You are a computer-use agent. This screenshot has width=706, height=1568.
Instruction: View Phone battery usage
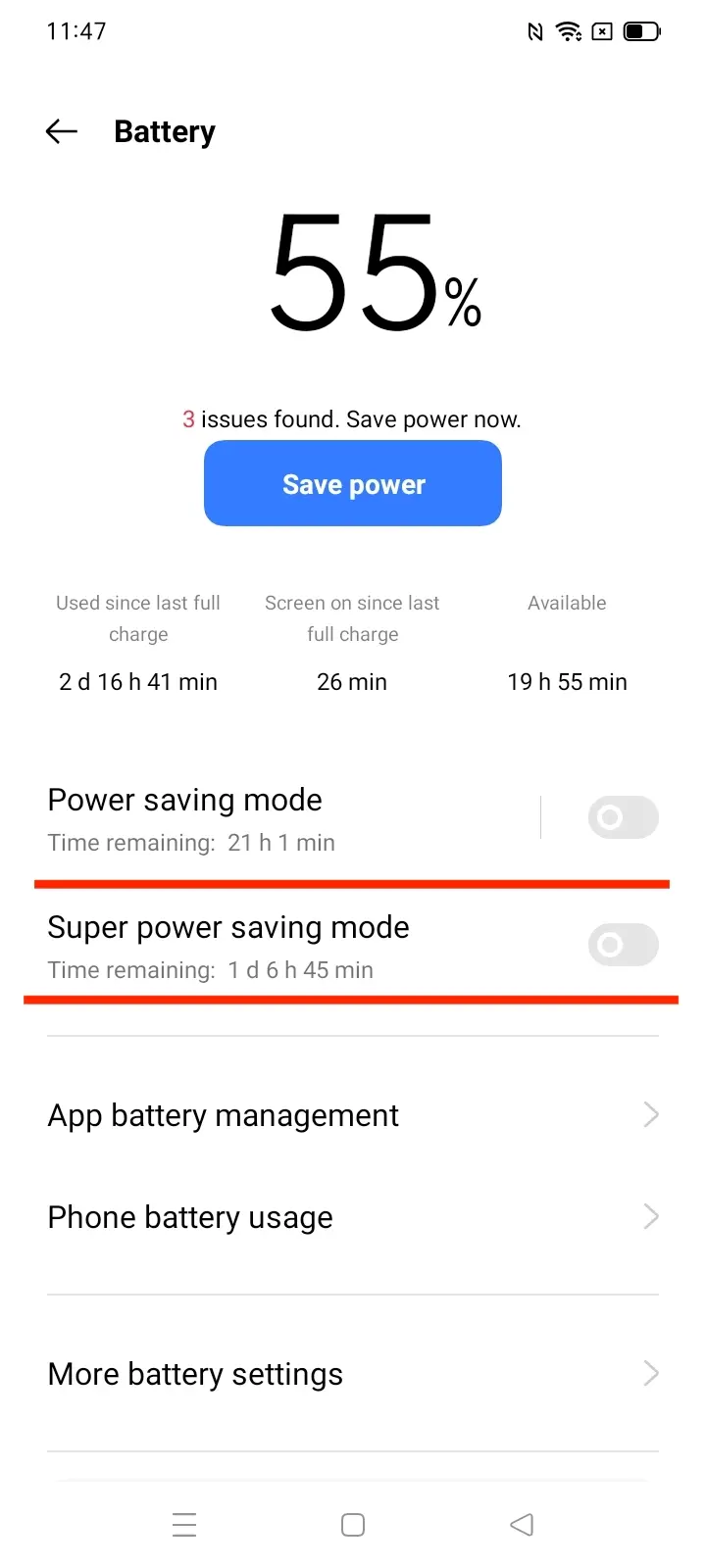(x=353, y=1217)
